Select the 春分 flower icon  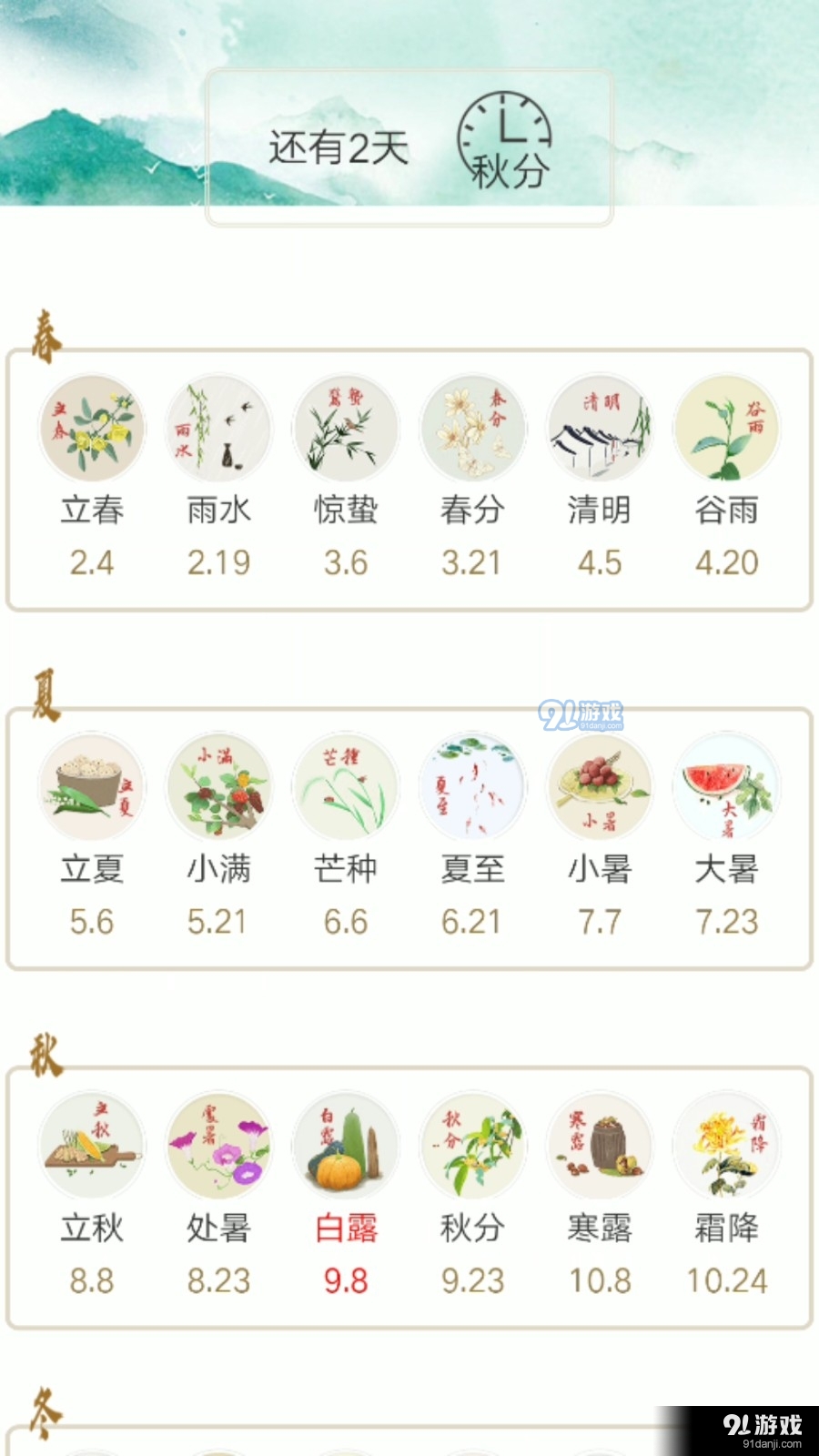[472, 428]
